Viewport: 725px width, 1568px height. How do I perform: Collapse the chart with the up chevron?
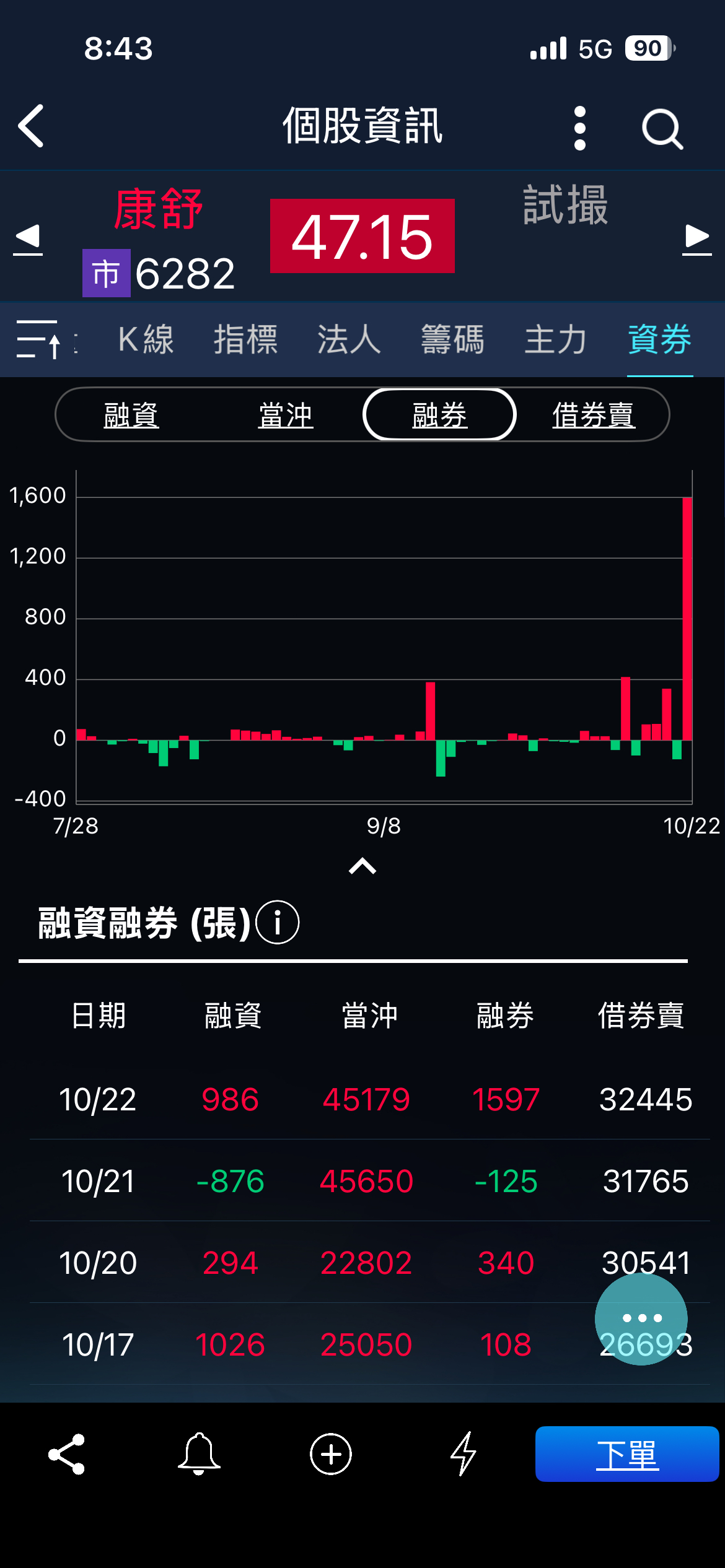coord(362,866)
